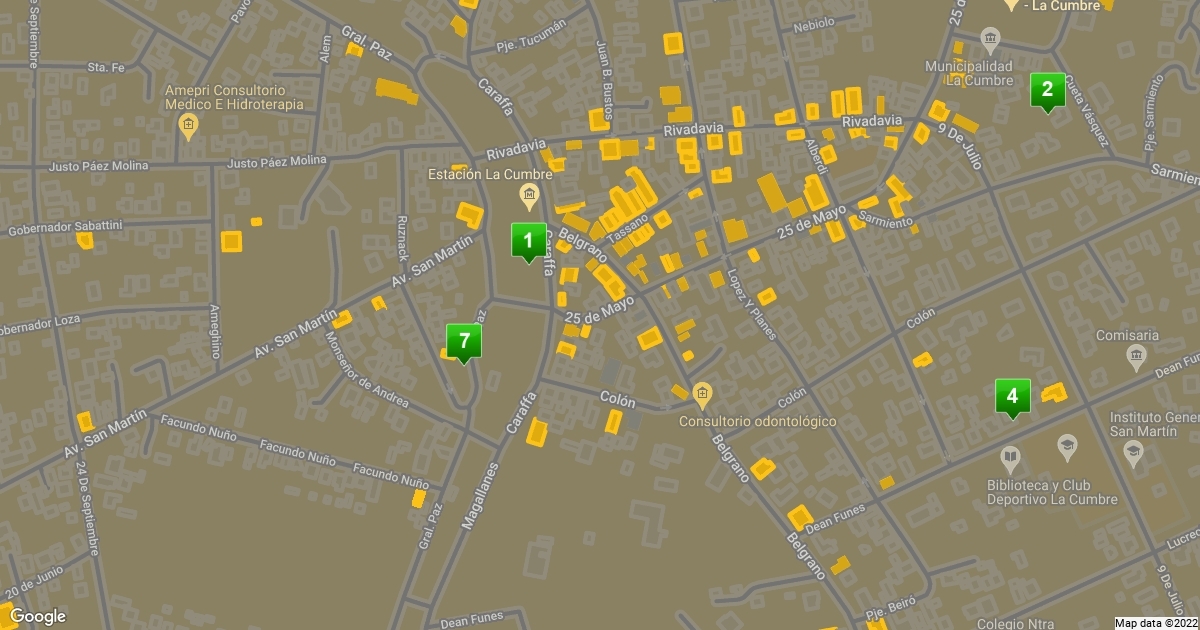Open Consultorio odontológico place pin

click(702, 393)
